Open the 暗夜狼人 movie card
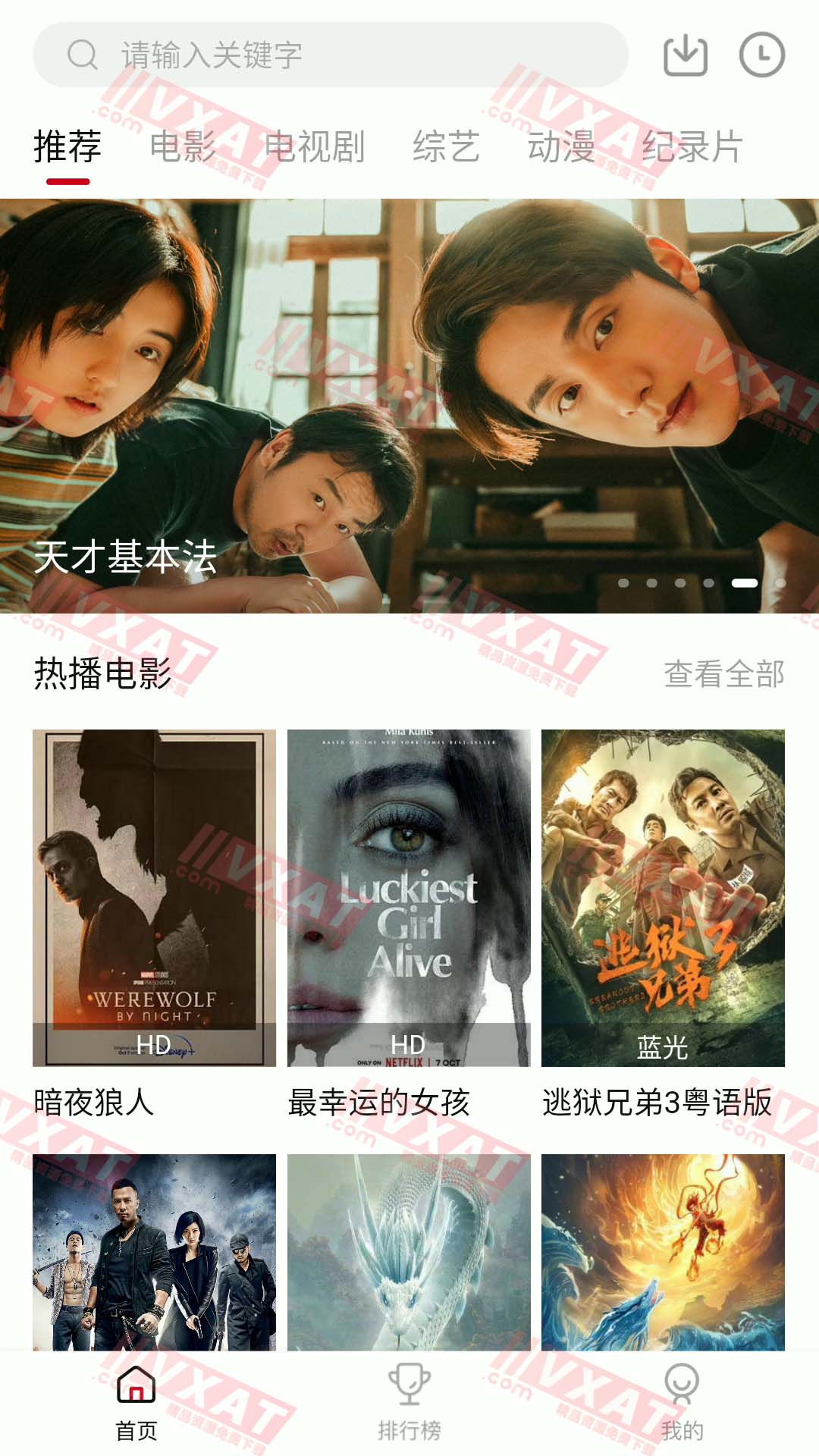Viewport: 819px width, 1456px height. pos(154,898)
